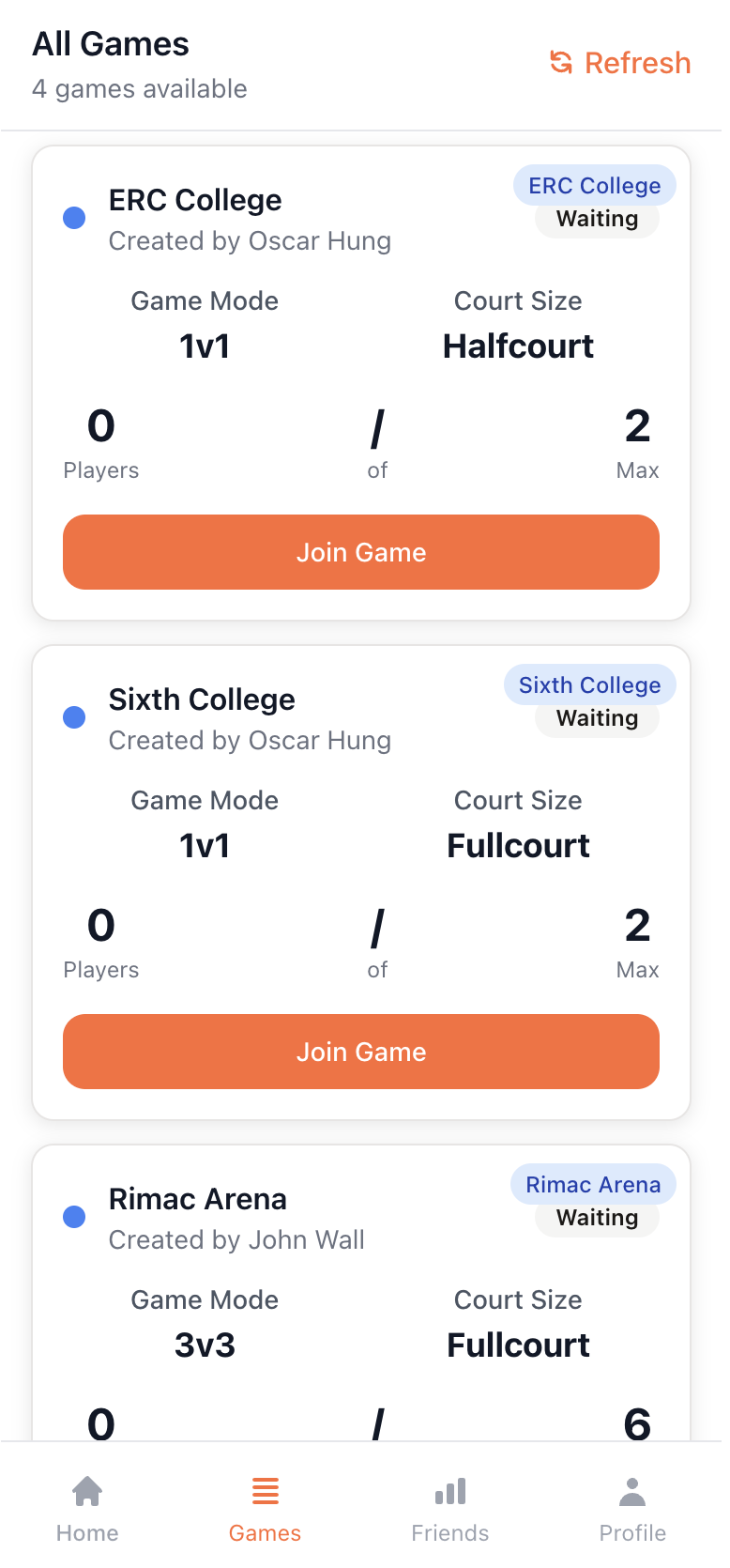Image resolution: width=730 pixels, height=1568 pixels.
Task: Tap the Rimac Arena location badge
Action: (593, 1184)
